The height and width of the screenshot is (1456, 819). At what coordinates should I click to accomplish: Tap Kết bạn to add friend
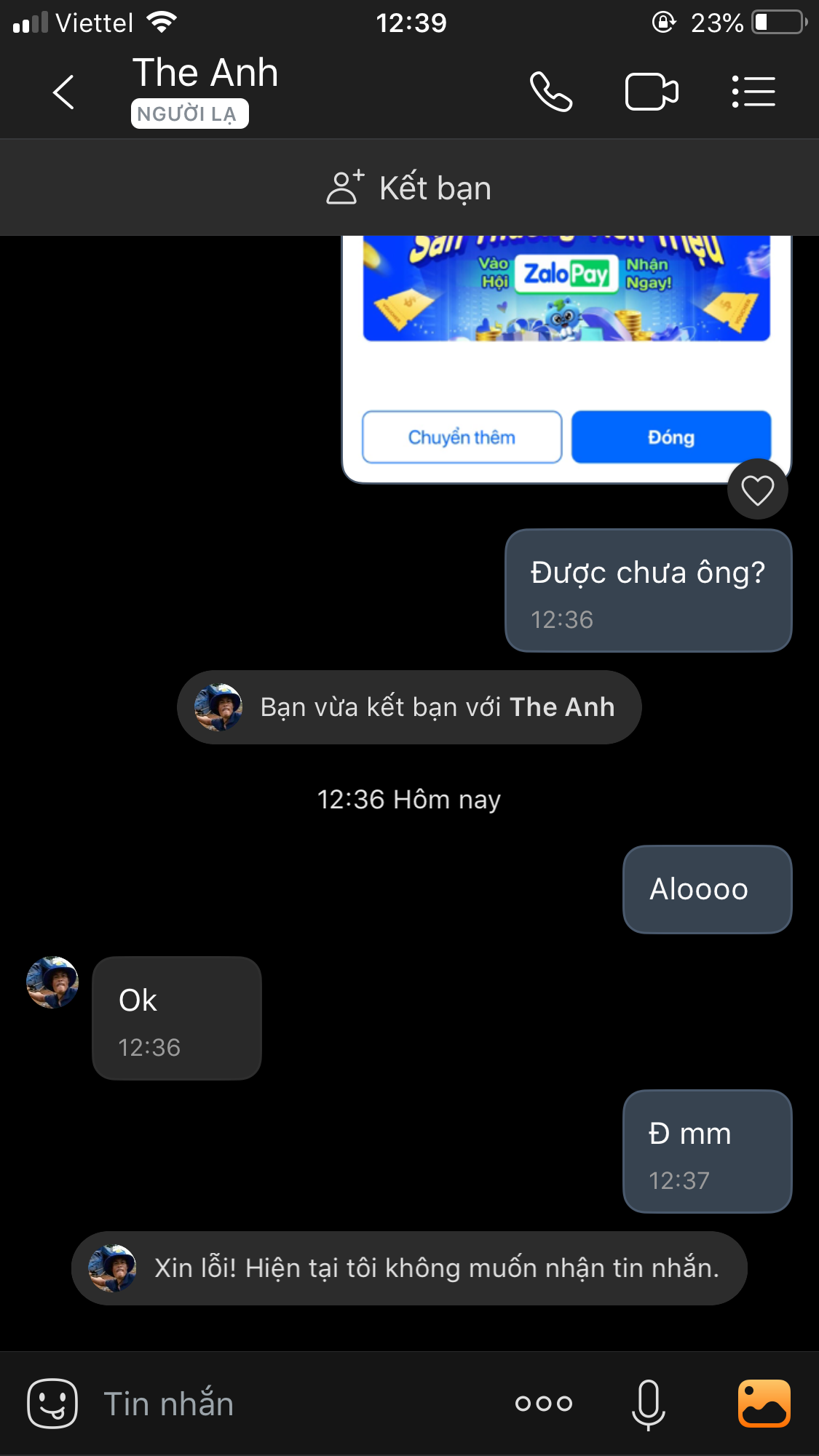[409, 188]
